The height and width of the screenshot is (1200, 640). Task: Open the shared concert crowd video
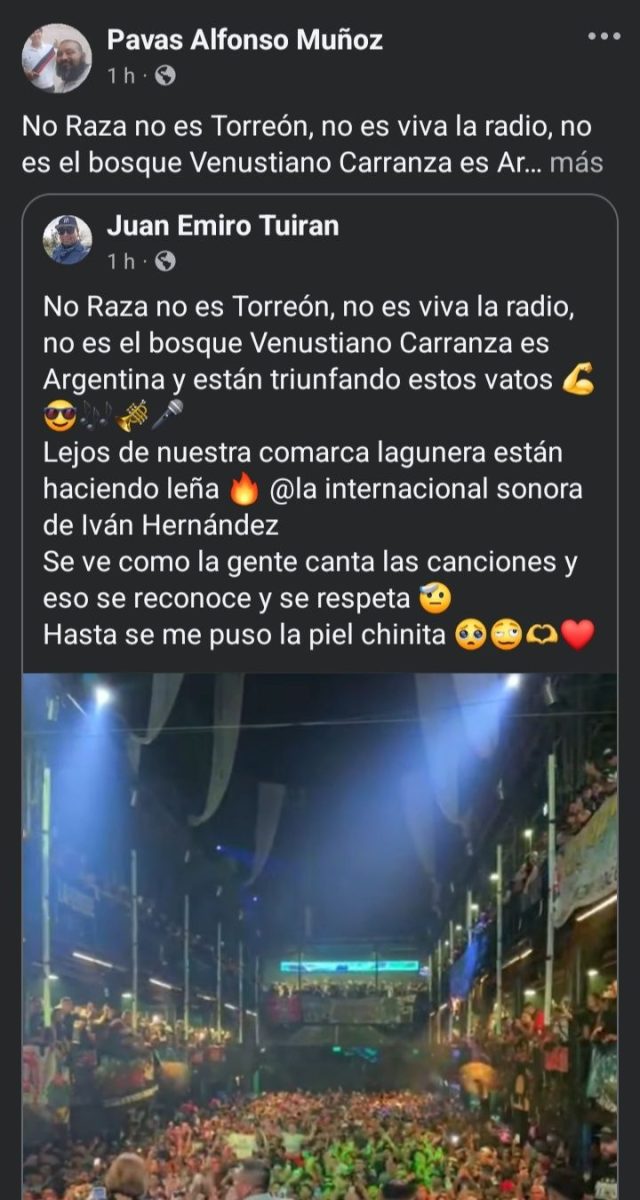(320, 935)
